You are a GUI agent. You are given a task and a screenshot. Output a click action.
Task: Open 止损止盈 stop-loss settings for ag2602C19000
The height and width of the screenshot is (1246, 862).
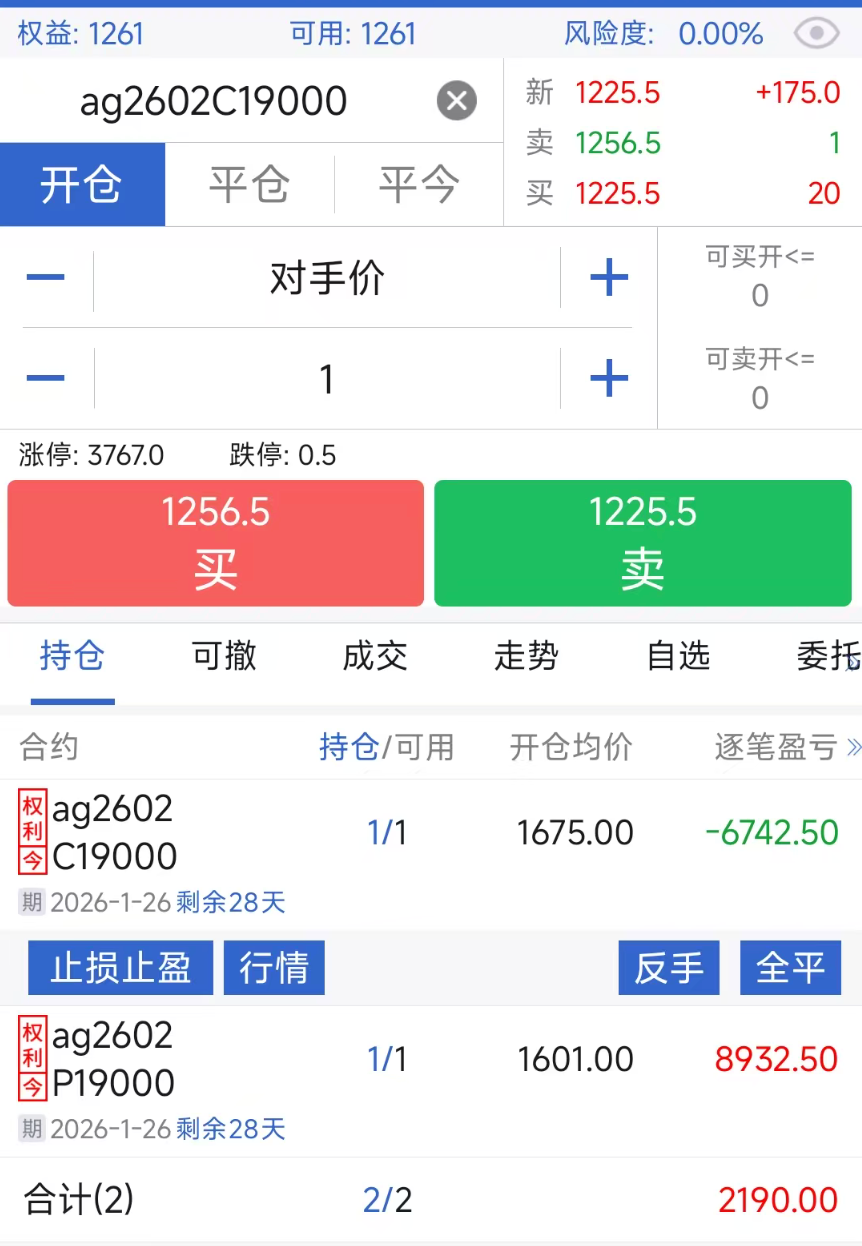point(120,967)
